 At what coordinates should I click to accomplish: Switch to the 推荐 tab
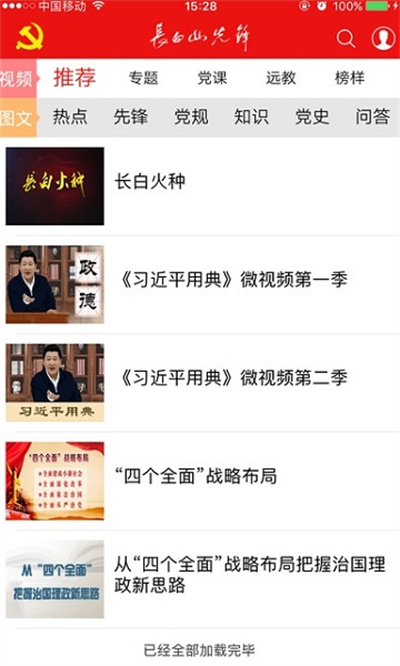point(74,78)
